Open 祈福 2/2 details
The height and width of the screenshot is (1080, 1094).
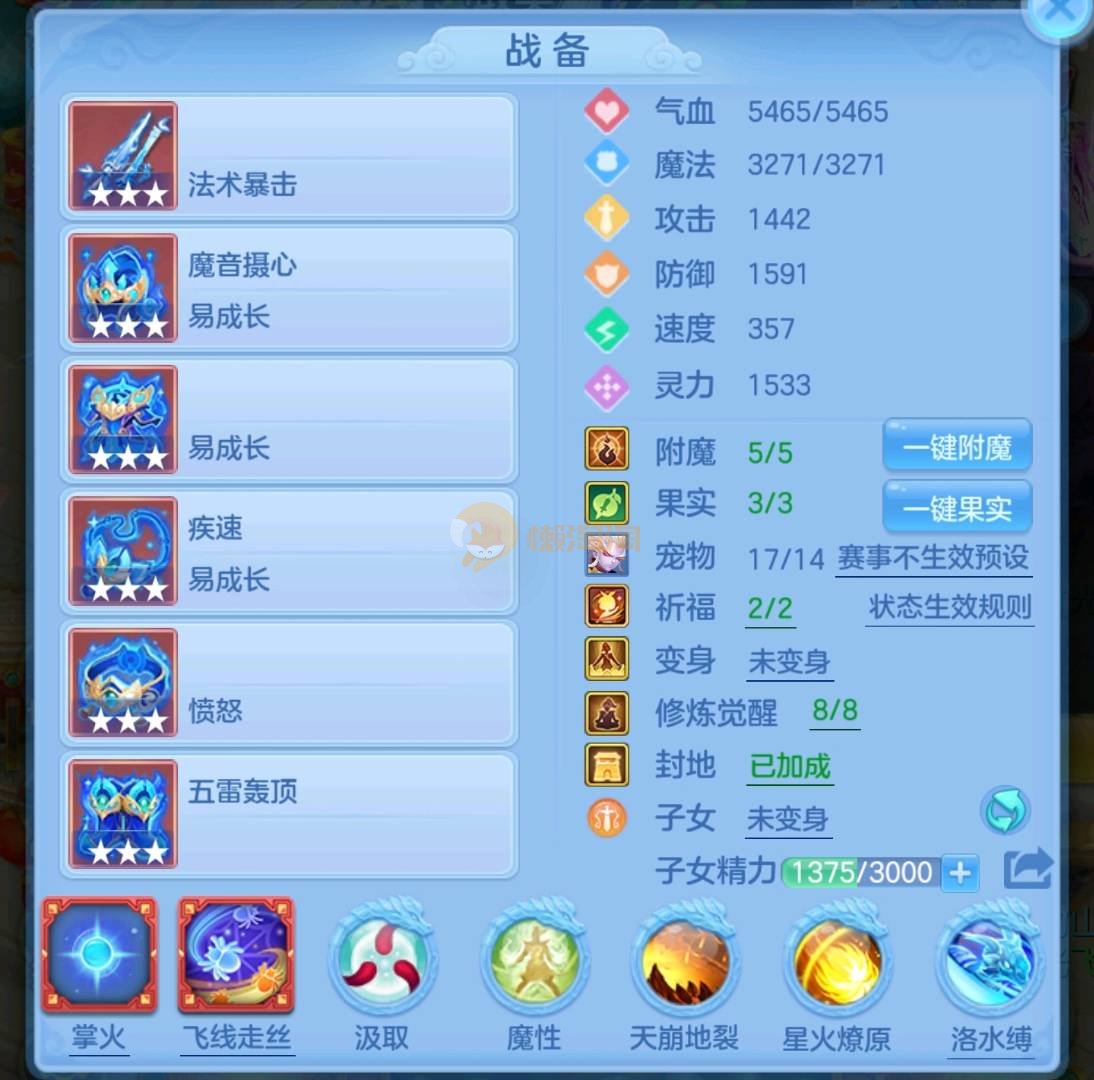(770, 609)
